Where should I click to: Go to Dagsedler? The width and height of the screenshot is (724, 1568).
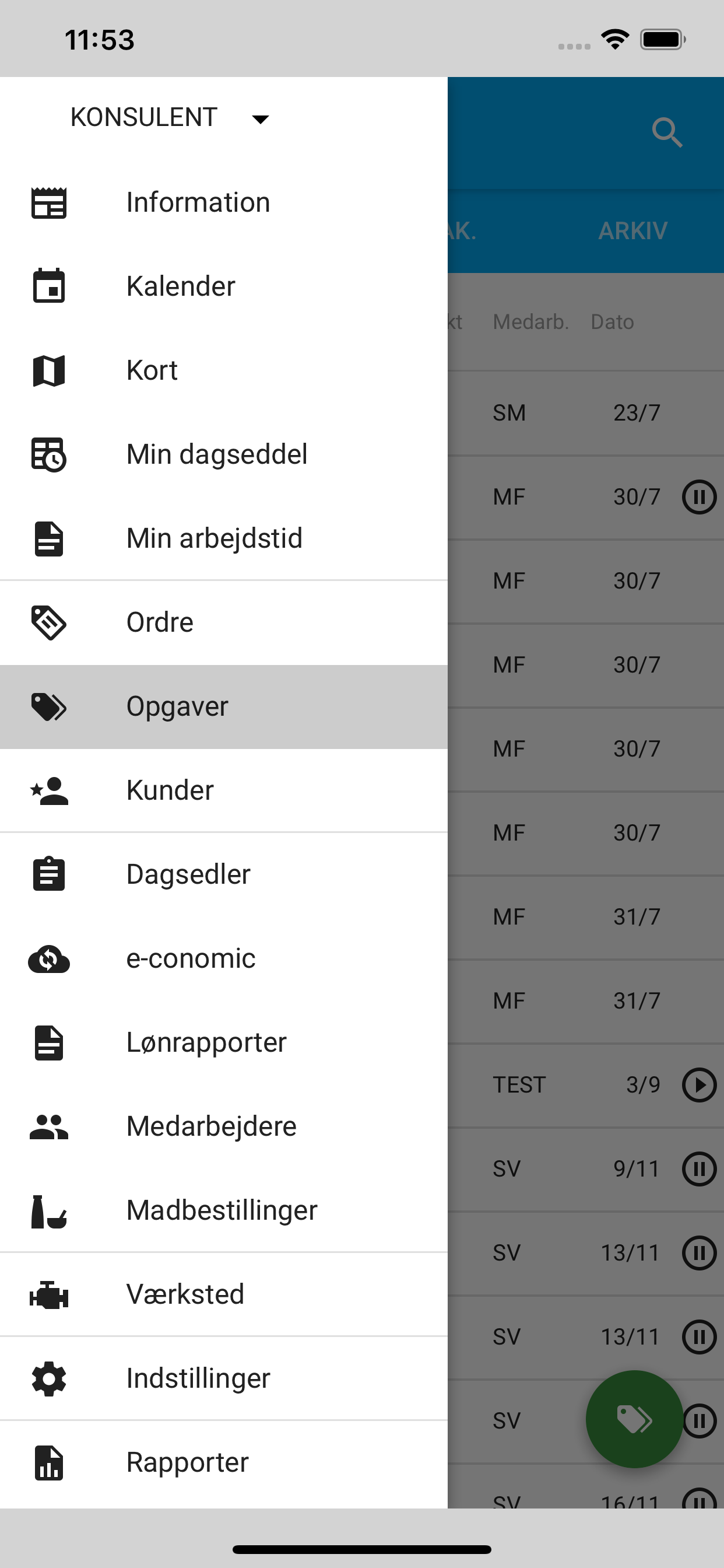point(188,874)
